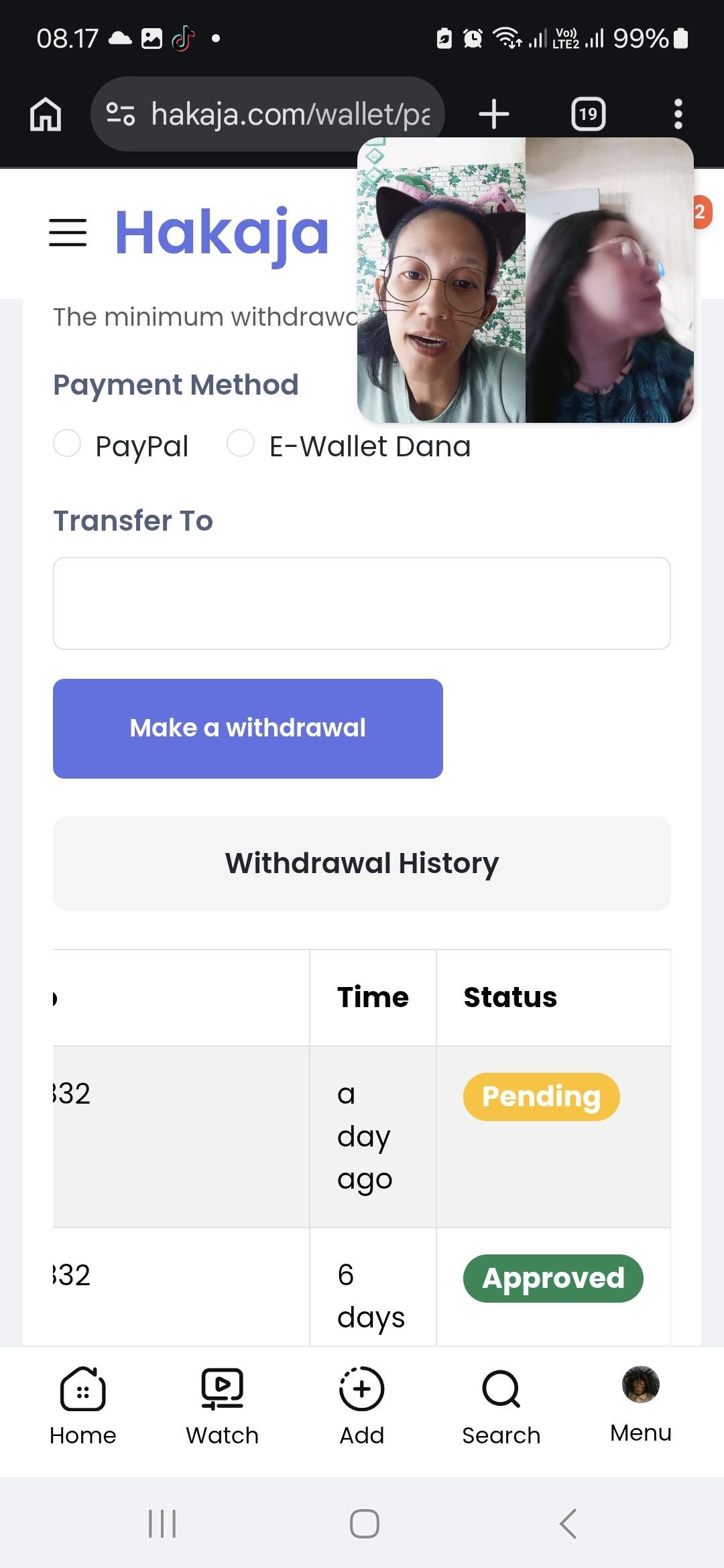Open a new browser tab
The width and height of the screenshot is (724, 1568).
[494, 114]
